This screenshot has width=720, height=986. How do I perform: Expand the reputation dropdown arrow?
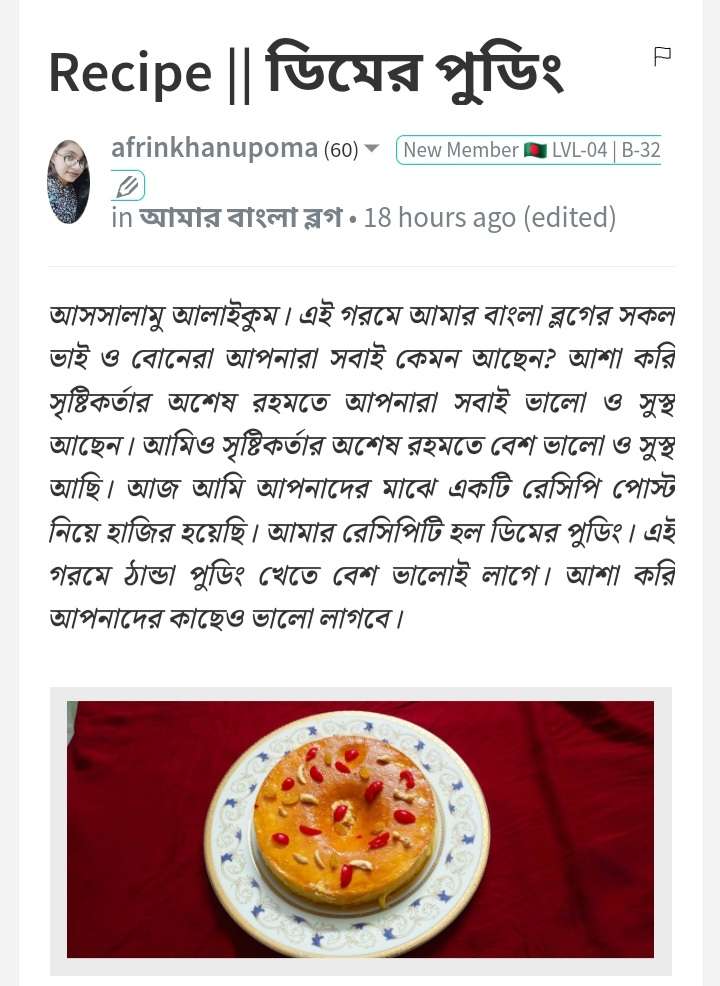click(371, 149)
